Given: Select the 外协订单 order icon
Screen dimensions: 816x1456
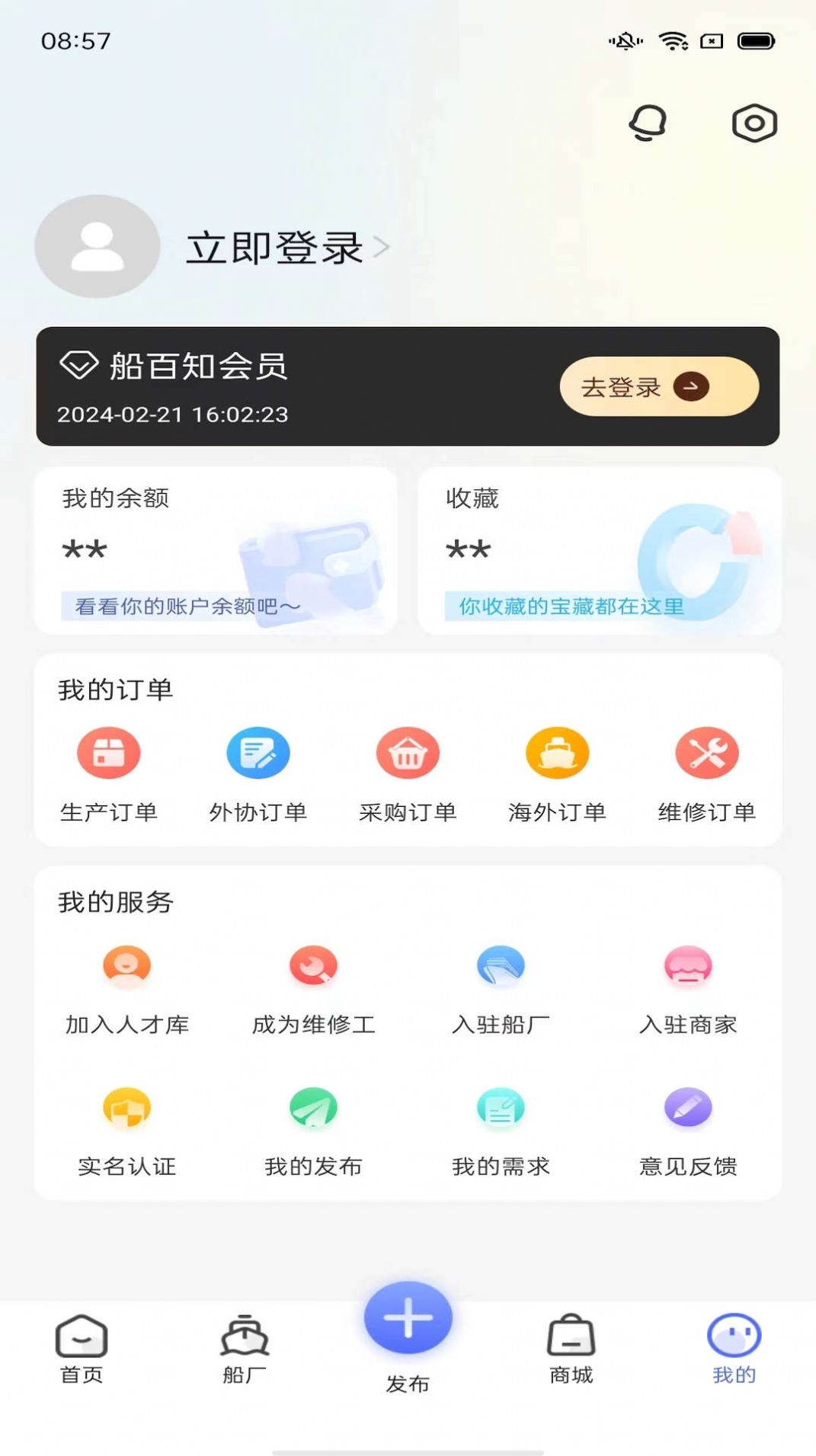Looking at the screenshot, I should [x=259, y=753].
